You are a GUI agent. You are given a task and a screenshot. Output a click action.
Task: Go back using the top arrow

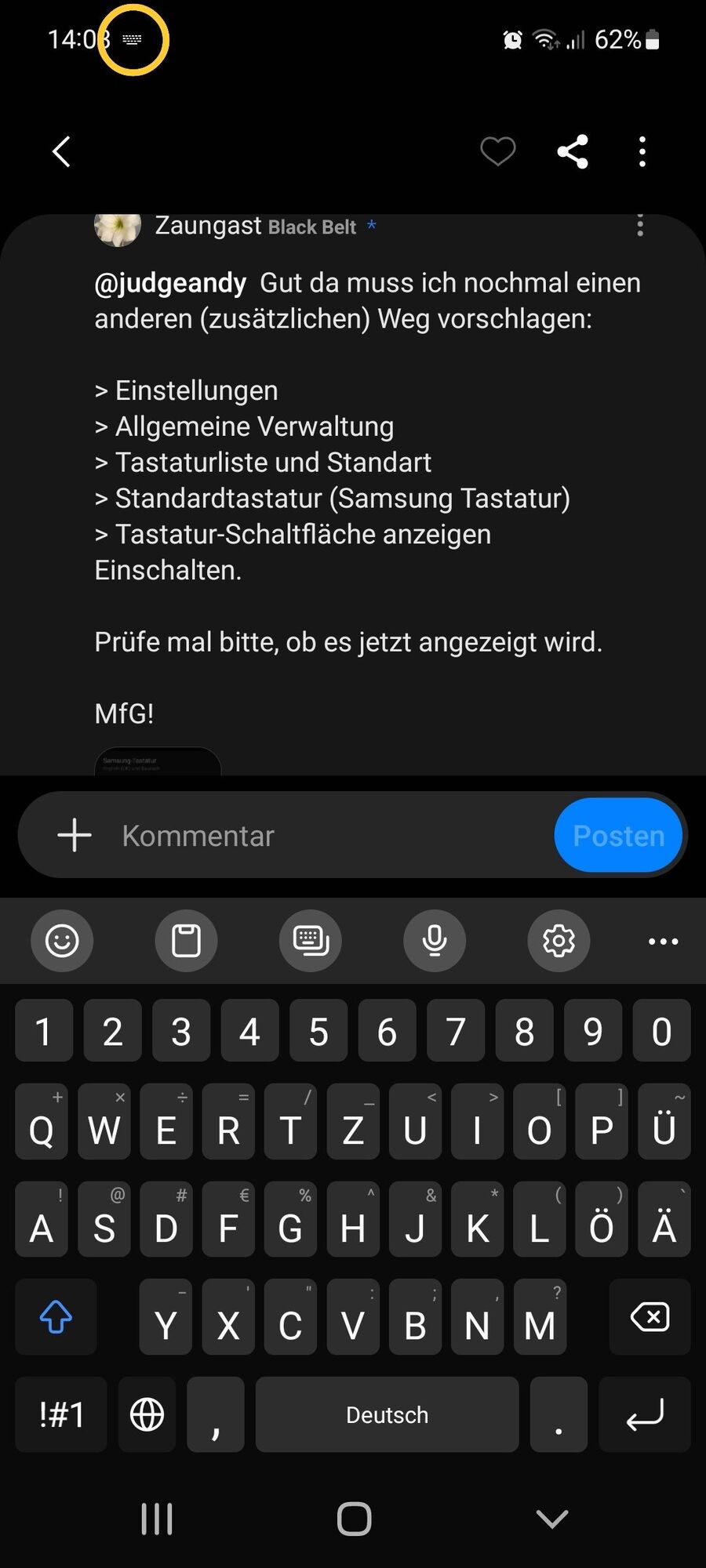click(62, 151)
